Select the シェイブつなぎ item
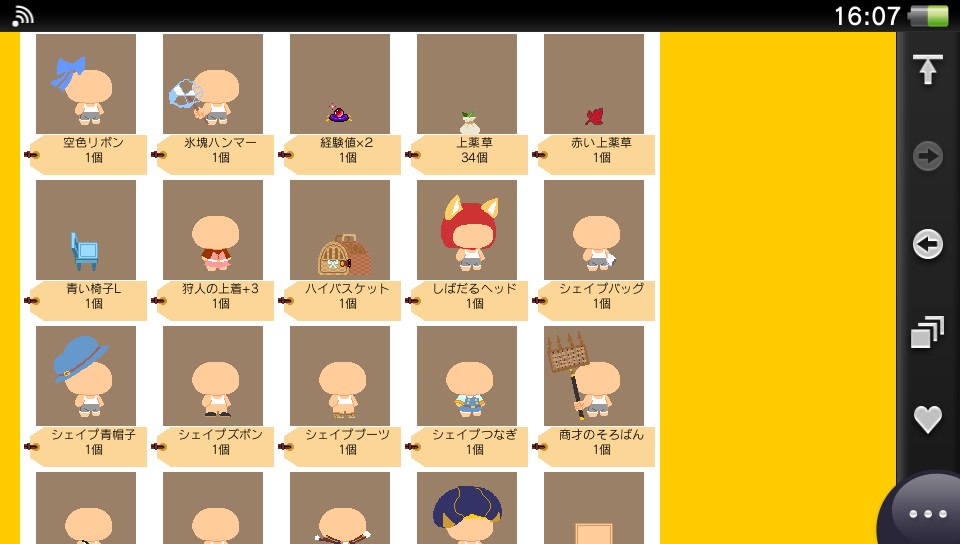The image size is (960, 544). coord(467,376)
